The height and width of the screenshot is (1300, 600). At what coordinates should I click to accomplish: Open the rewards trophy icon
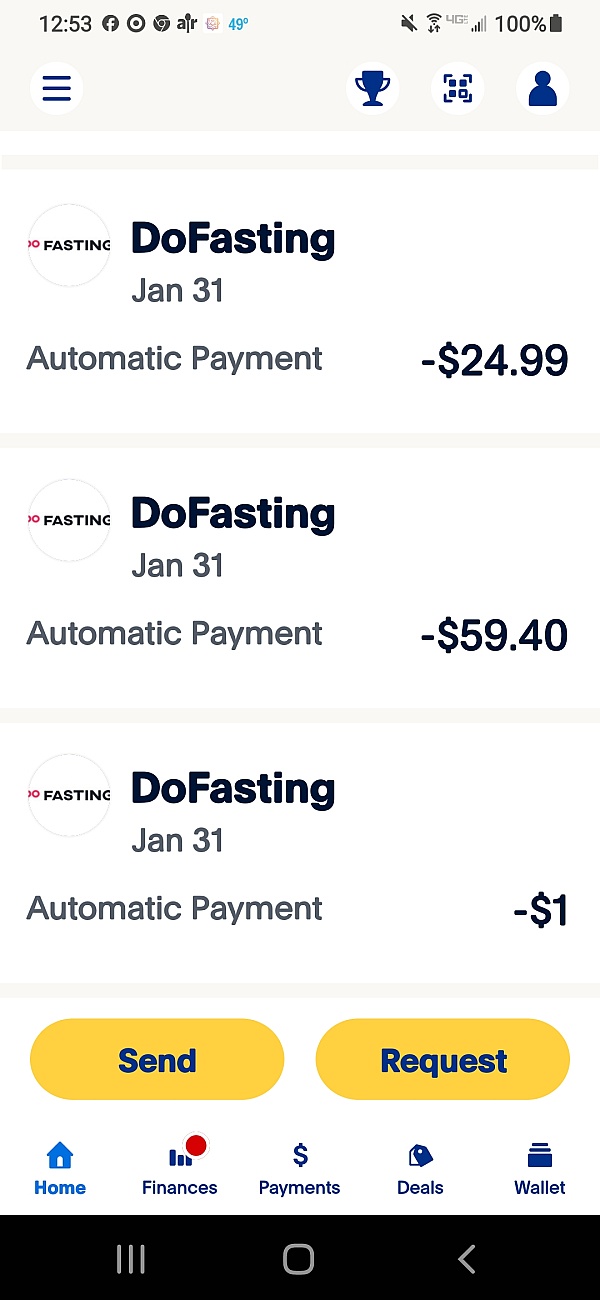[x=373, y=88]
